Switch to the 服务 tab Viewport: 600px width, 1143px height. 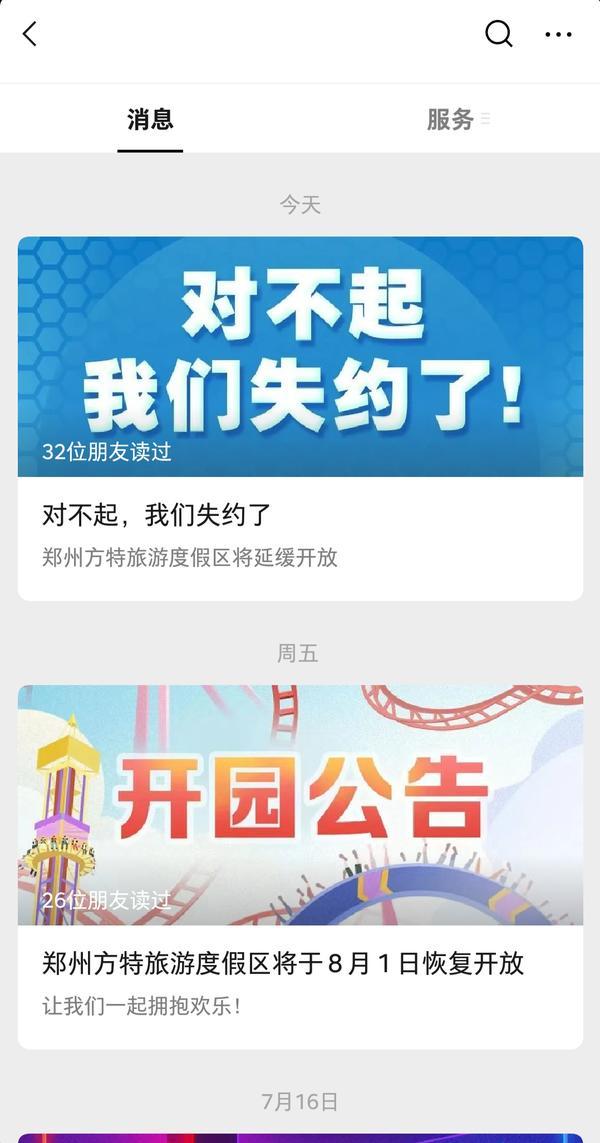pos(450,120)
